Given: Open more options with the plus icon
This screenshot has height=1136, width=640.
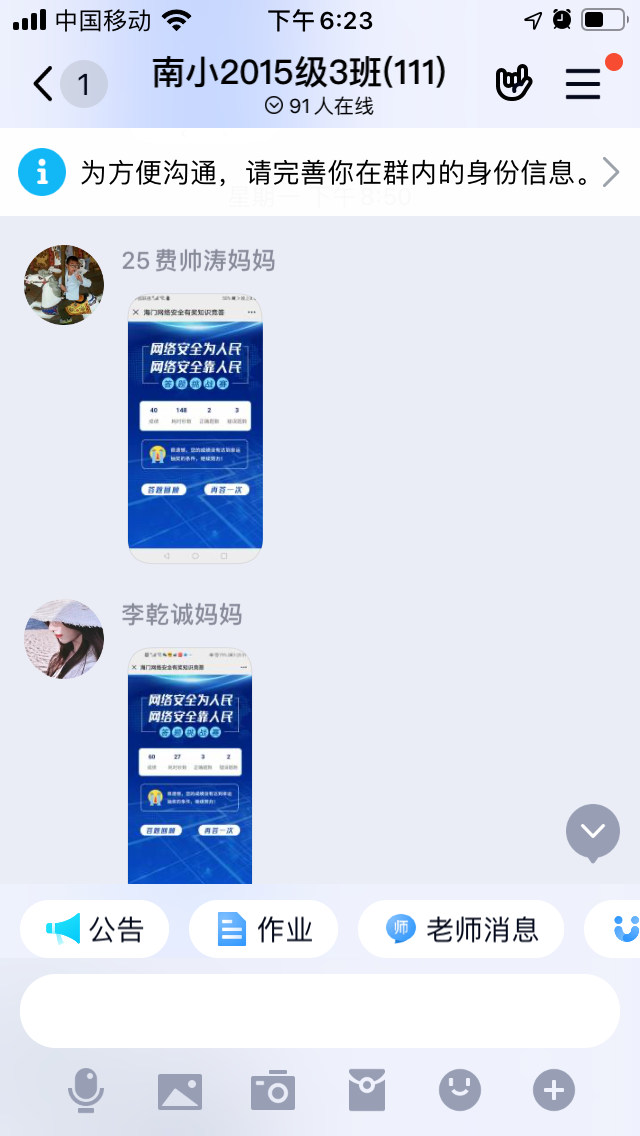Looking at the screenshot, I should click(x=554, y=1090).
